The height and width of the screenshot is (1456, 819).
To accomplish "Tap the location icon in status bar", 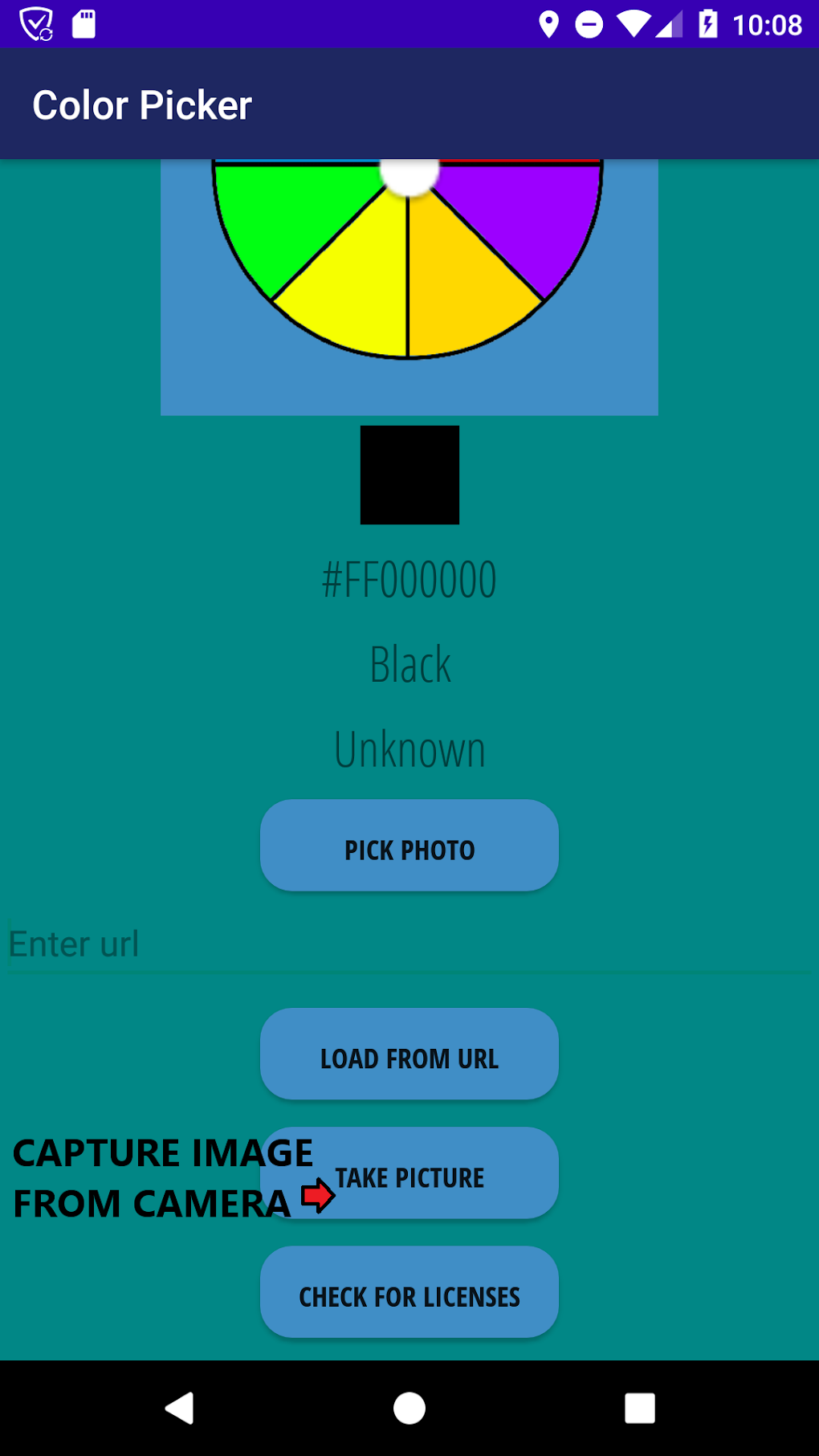I will pyautogui.click(x=549, y=24).
